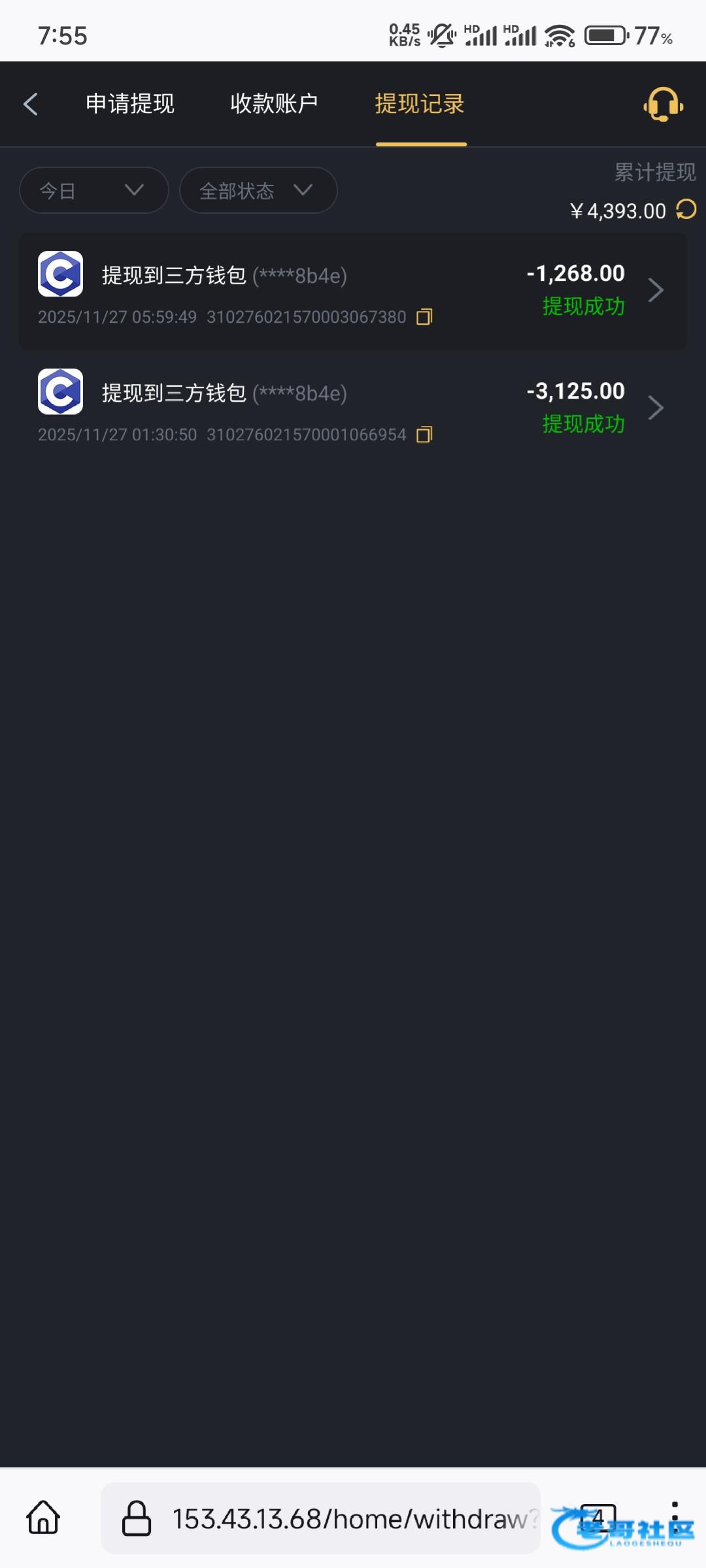This screenshot has width=706, height=1568.
Task: Open the browser overflow menu
Action: point(675,1517)
